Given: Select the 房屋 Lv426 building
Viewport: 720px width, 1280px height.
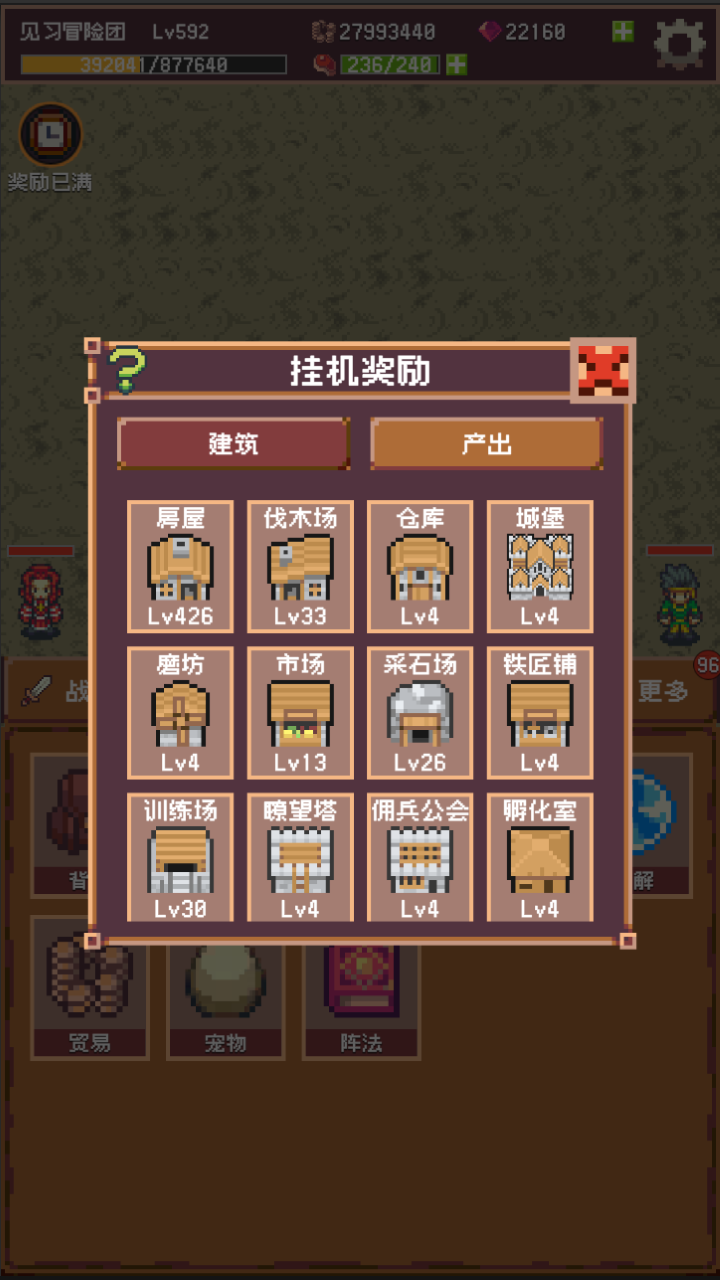Looking at the screenshot, I should point(180,567).
